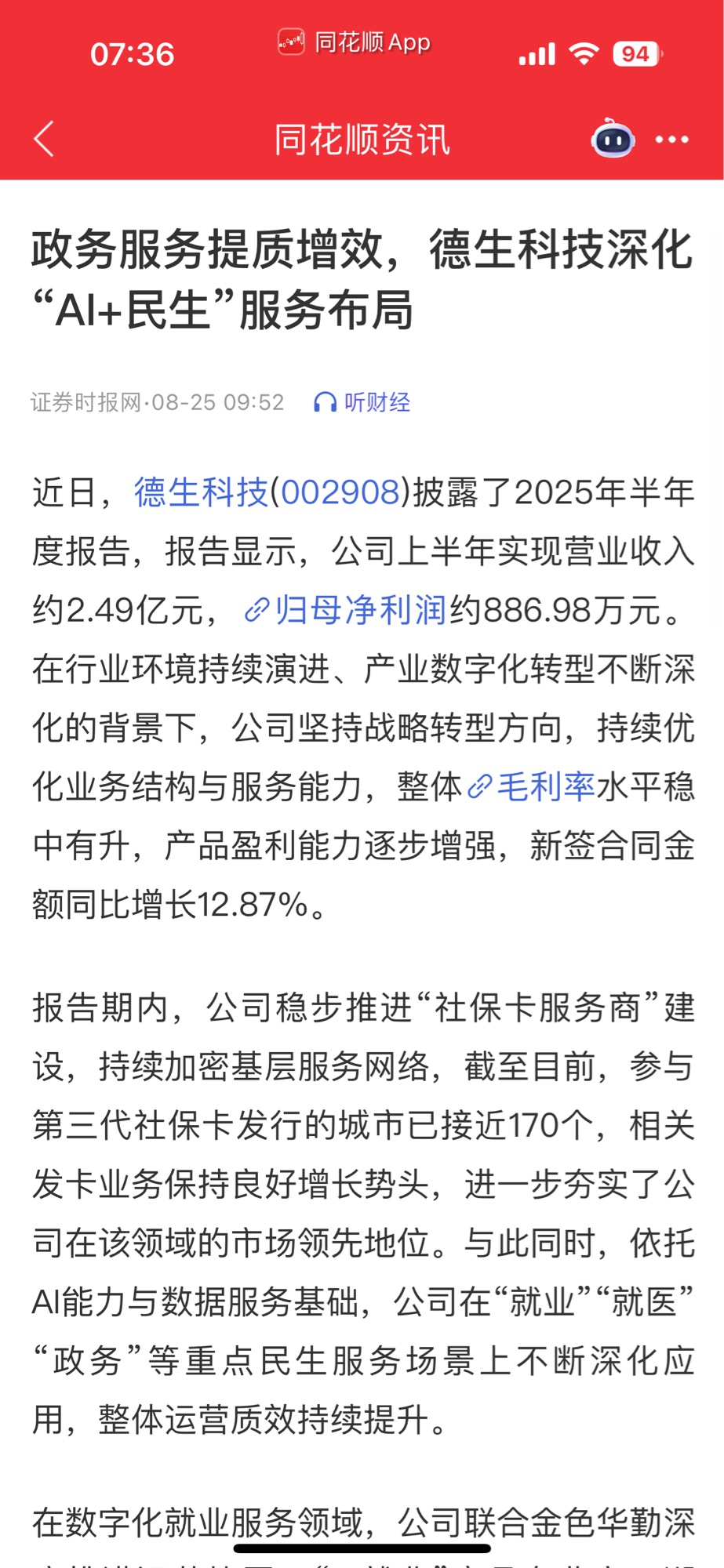Listen to article via 听财经
This screenshot has height=1568, width=724.
tap(362, 402)
